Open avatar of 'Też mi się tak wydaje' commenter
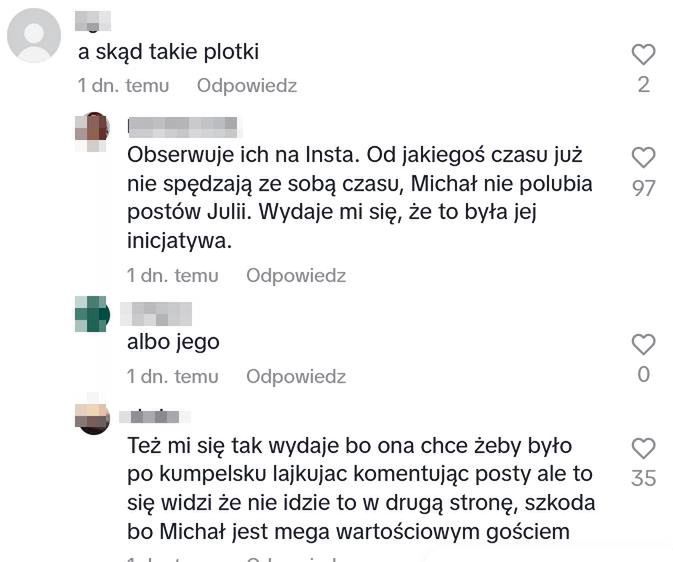Screen dimensions: 673x562 pos(92,418)
